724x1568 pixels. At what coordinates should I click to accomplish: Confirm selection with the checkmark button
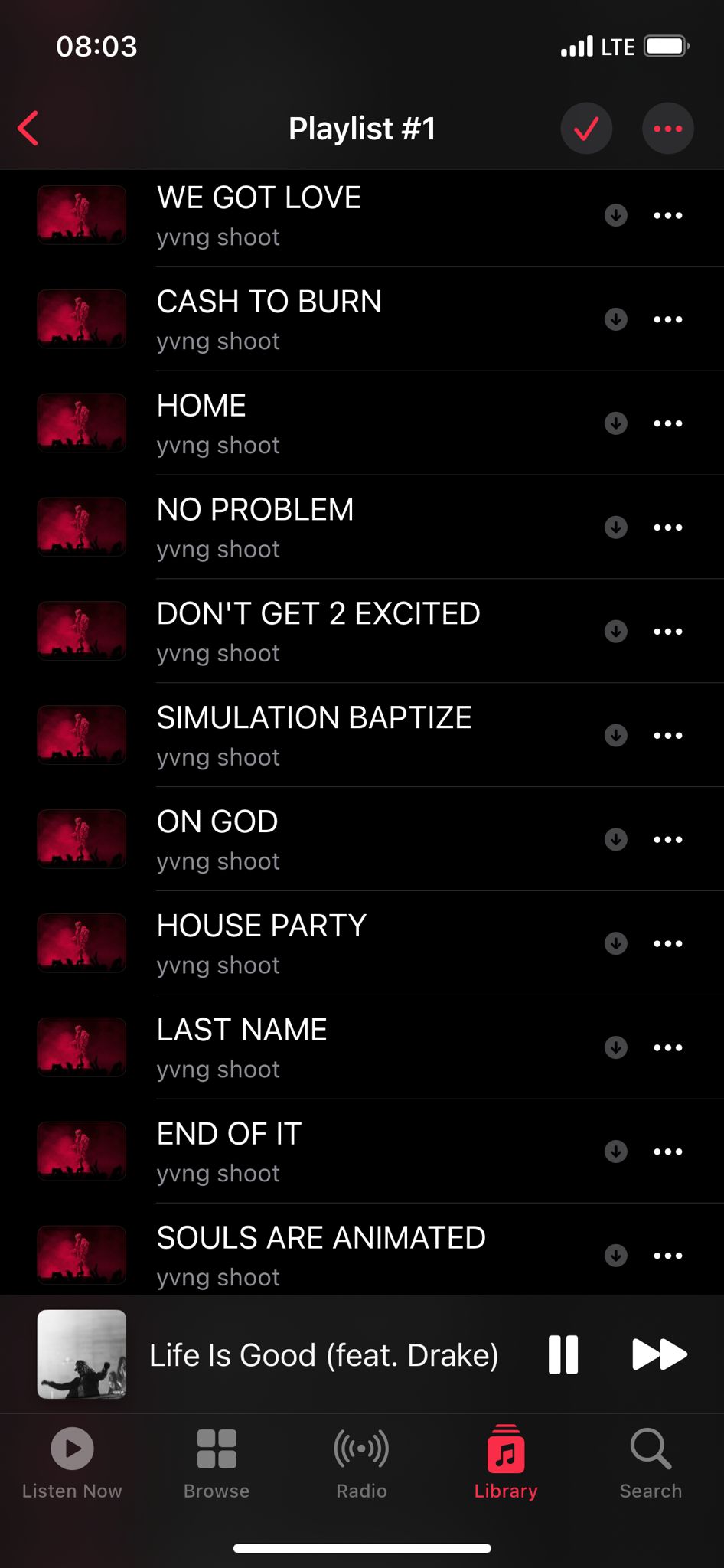click(x=585, y=128)
